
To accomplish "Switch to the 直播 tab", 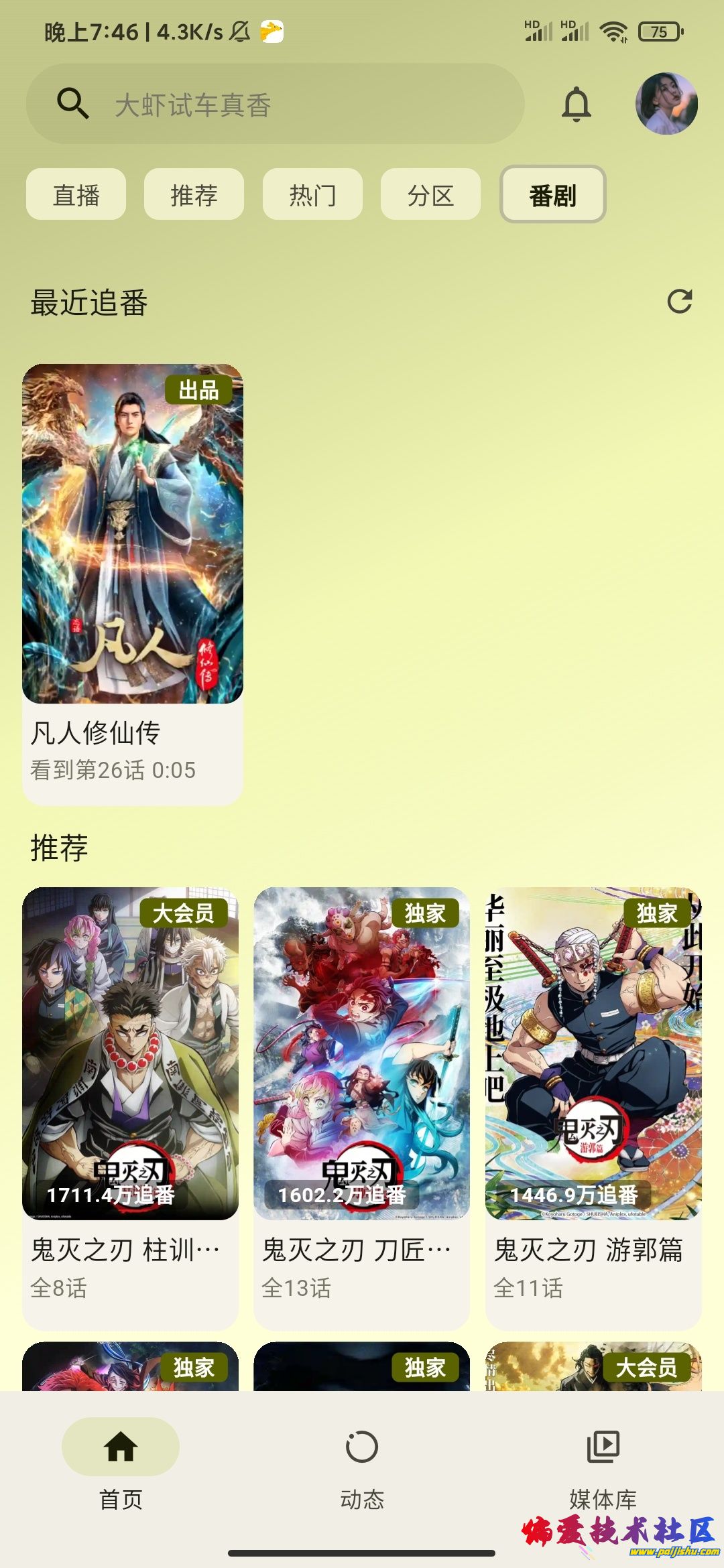I will click(x=76, y=195).
